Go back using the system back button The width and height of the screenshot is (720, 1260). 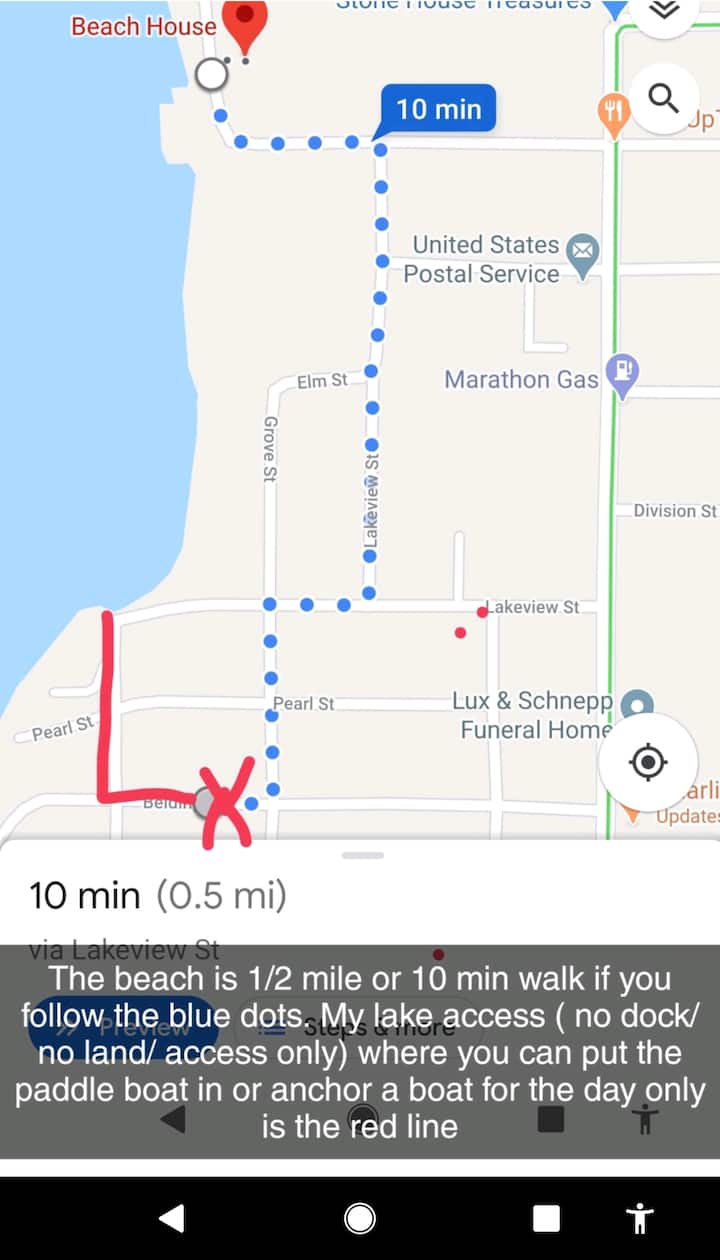[172, 1218]
